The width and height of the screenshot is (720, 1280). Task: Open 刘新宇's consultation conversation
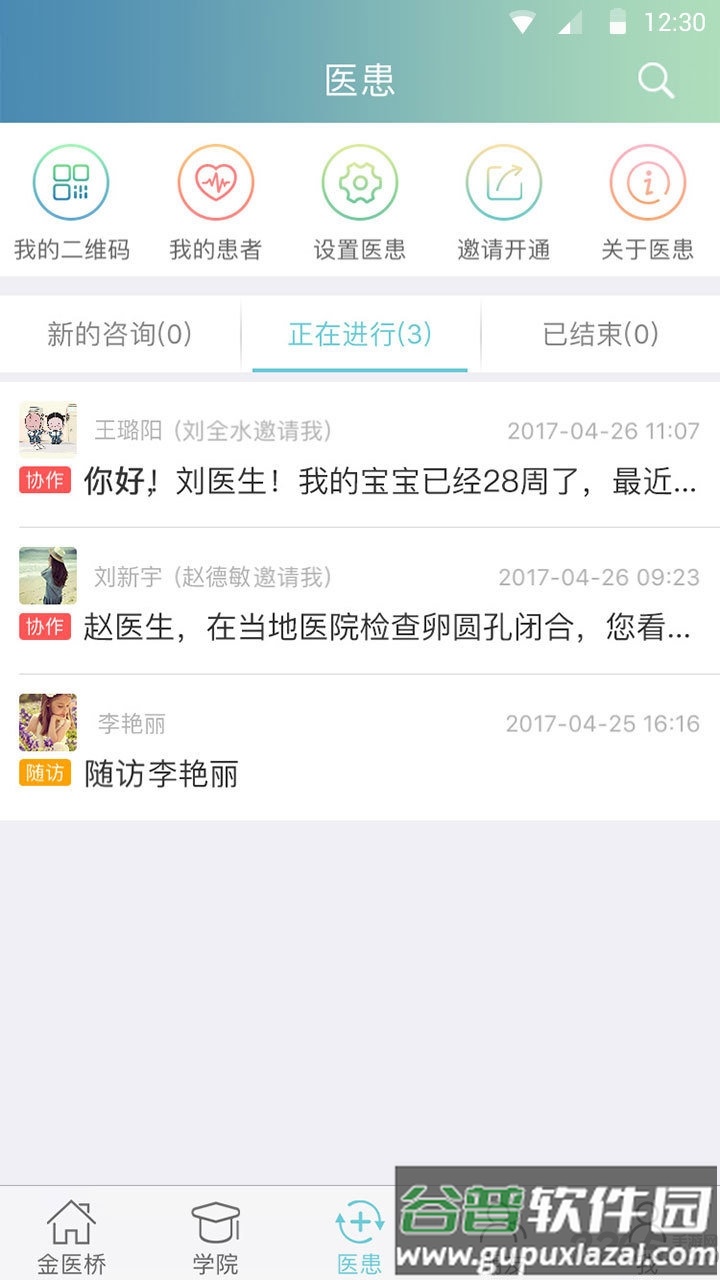360,600
